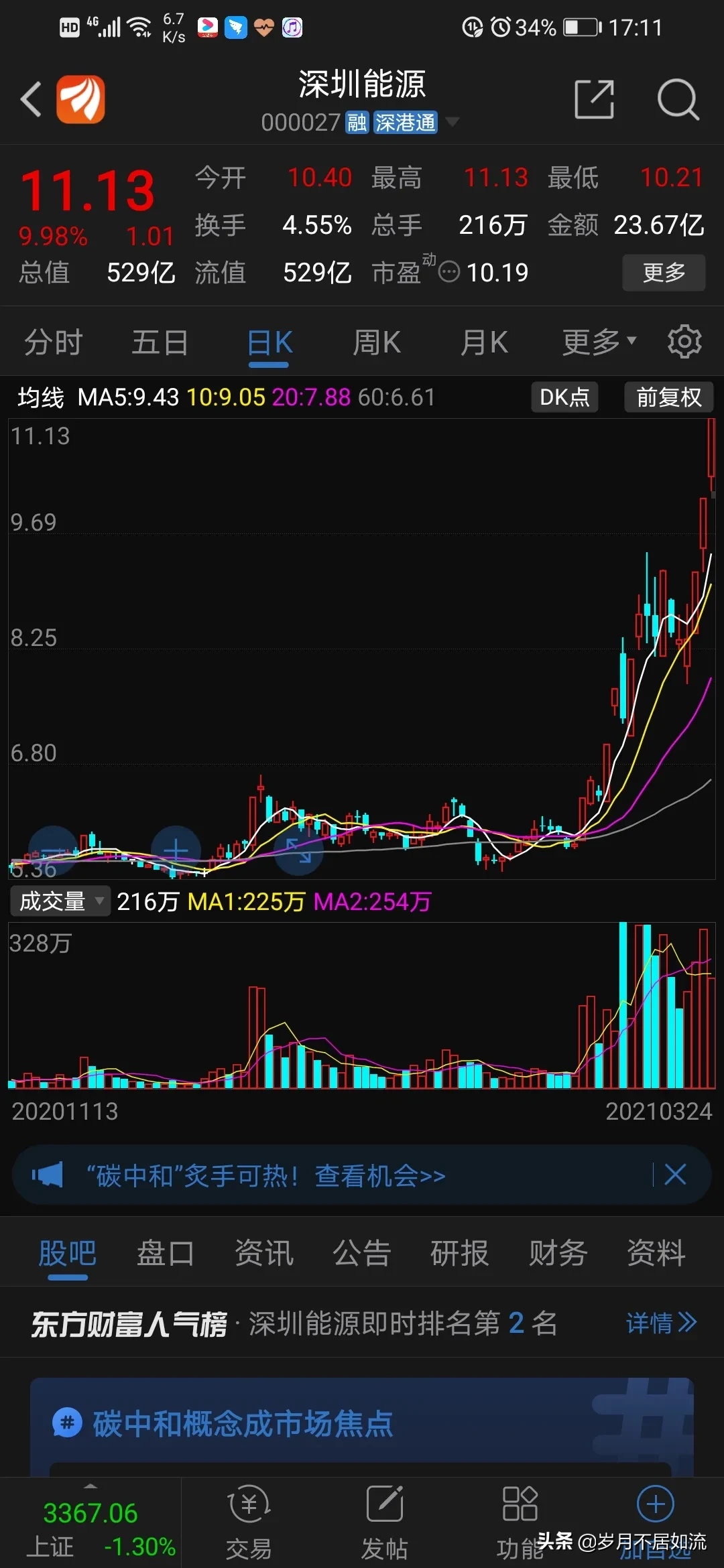Select the 月K chart tab
724x1568 pixels.
[483, 342]
